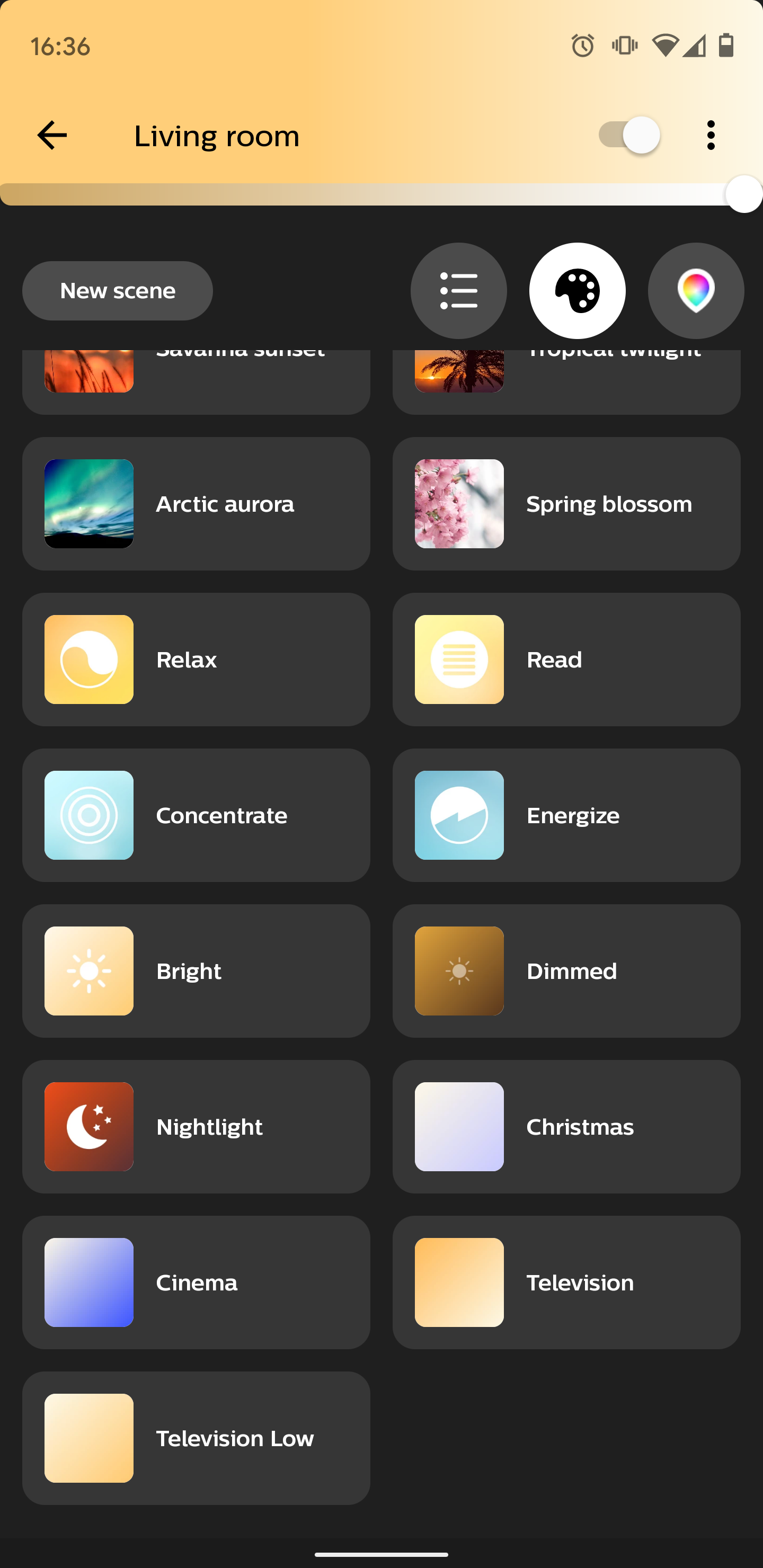Apply the Dimmed scene

566,972
